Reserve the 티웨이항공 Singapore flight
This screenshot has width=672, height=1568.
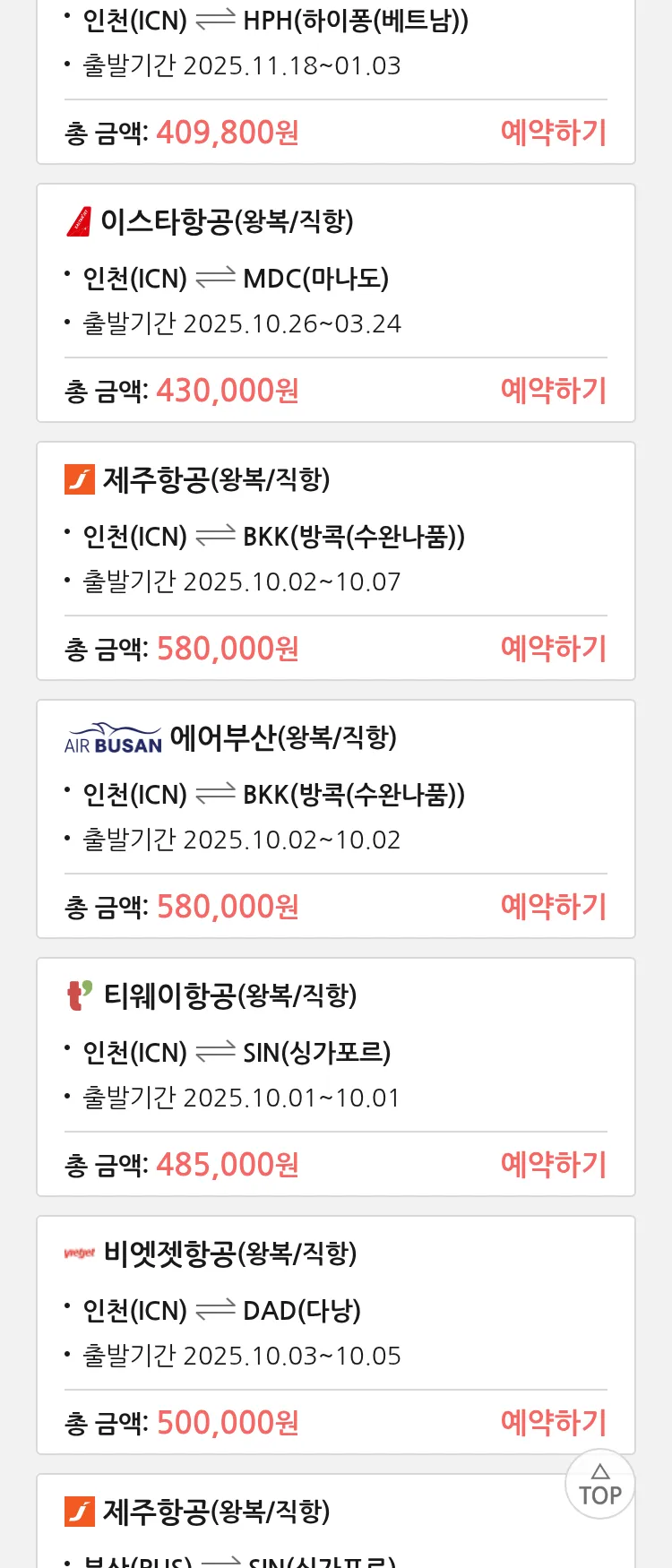pyautogui.click(x=553, y=1165)
